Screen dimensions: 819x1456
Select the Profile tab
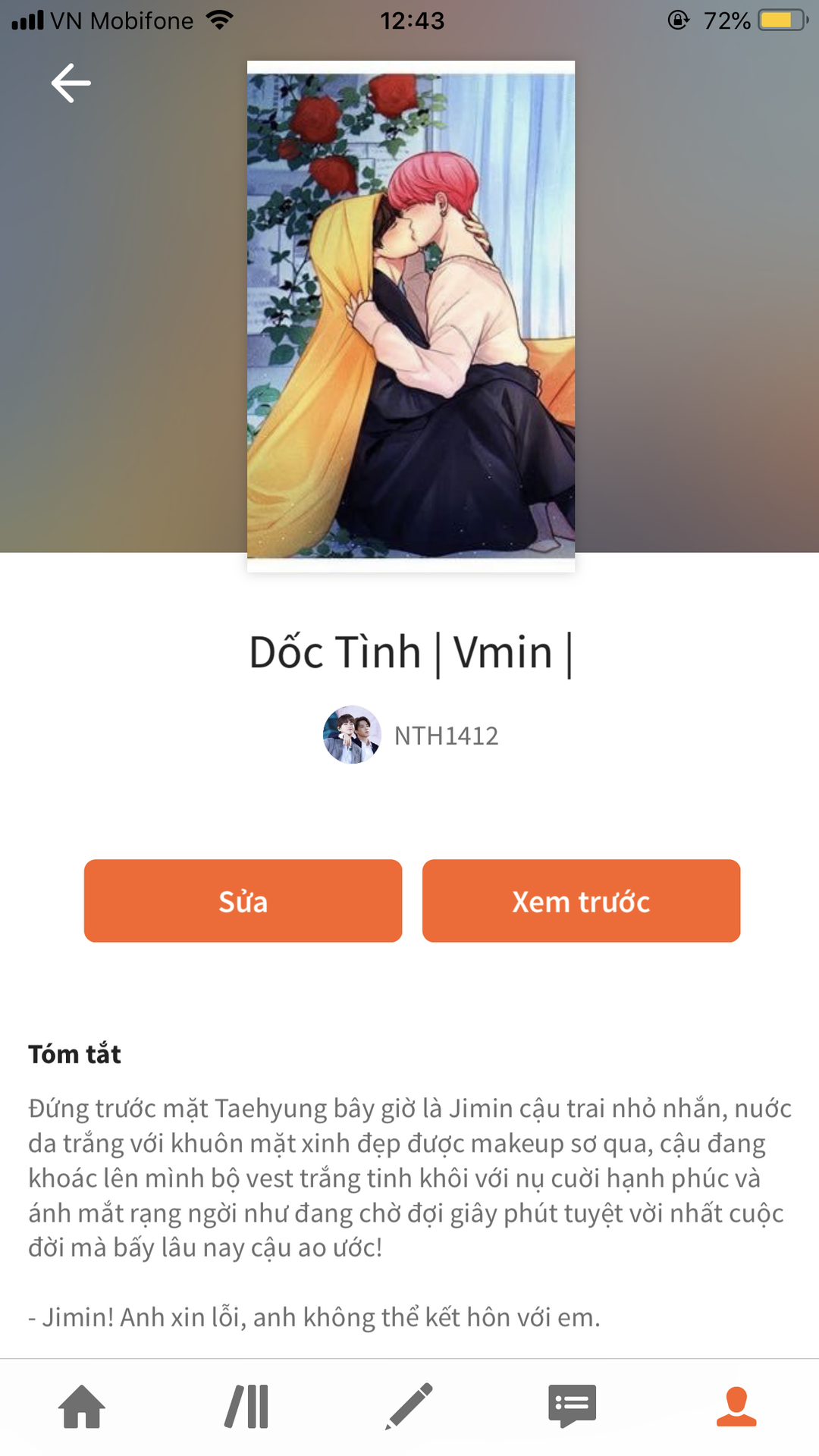[x=736, y=1407]
